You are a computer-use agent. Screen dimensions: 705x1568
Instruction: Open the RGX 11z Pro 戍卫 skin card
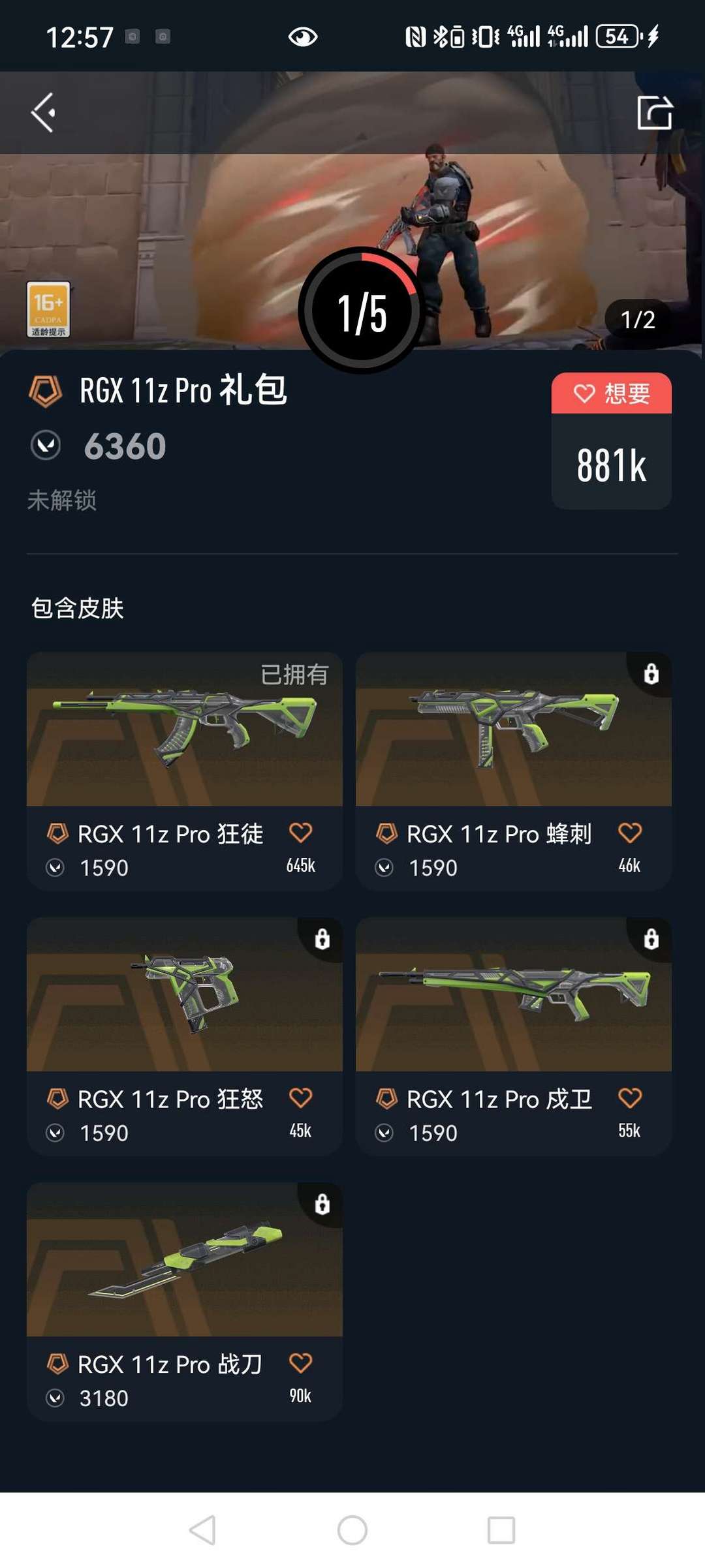[x=514, y=1036]
